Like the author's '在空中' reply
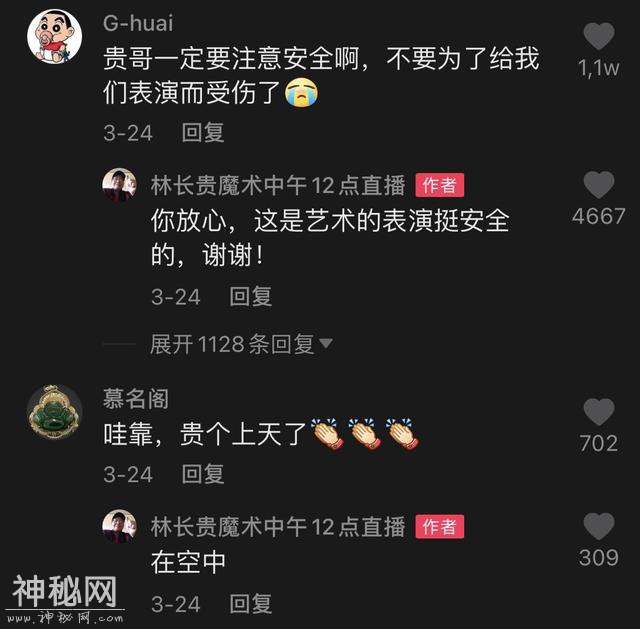 coord(598,527)
